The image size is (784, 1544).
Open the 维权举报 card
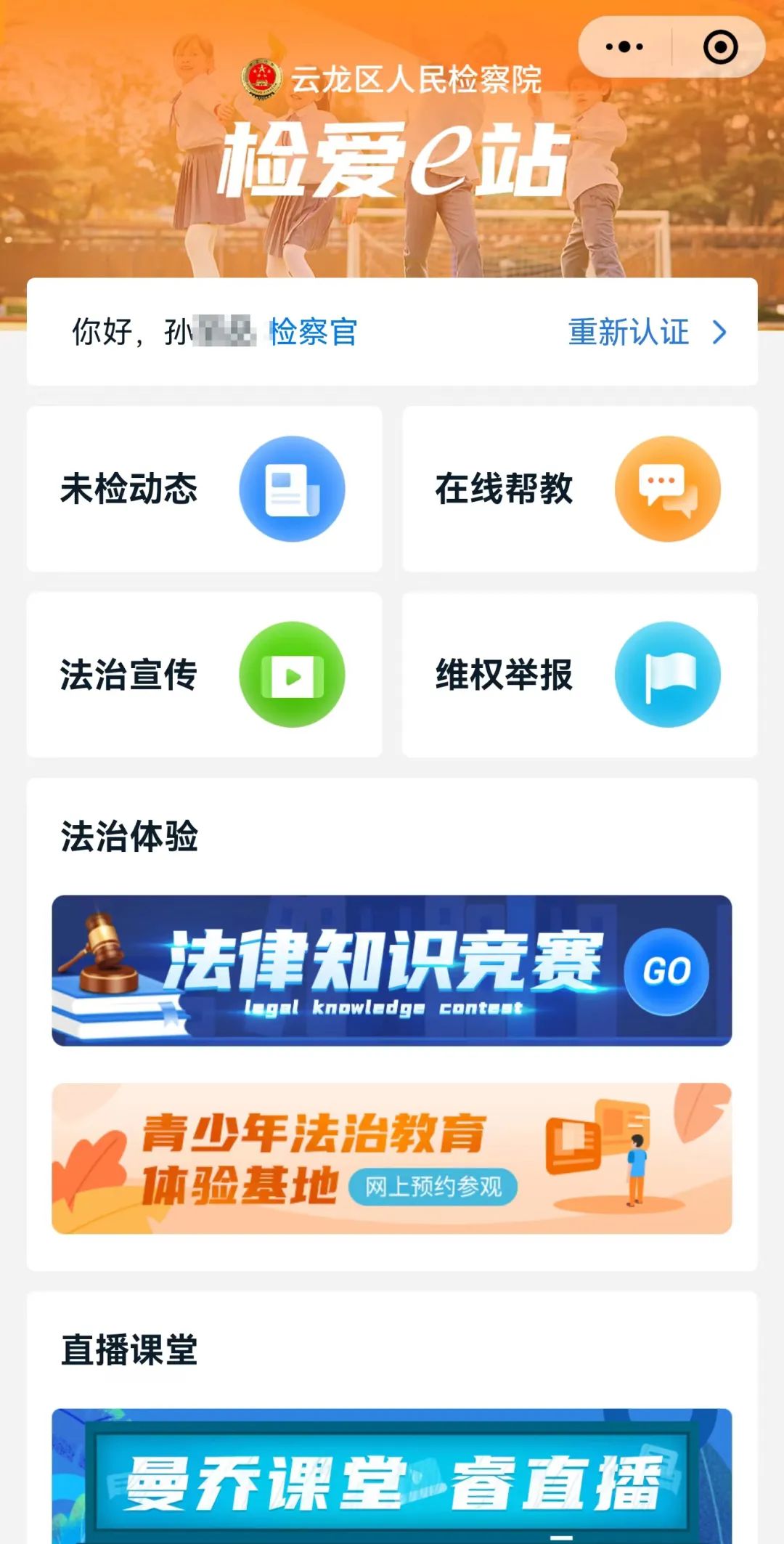click(579, 675)
